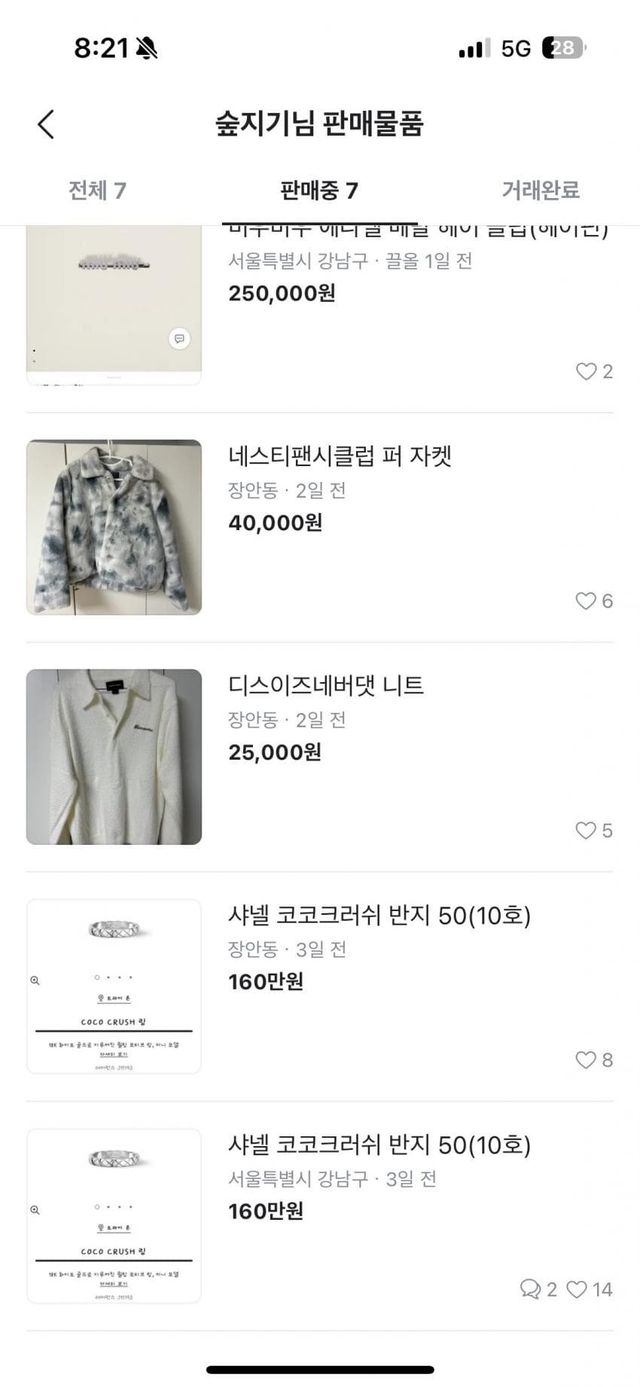
Task: Select the 판매중 7 tab
Action: (x=319, y=190)
